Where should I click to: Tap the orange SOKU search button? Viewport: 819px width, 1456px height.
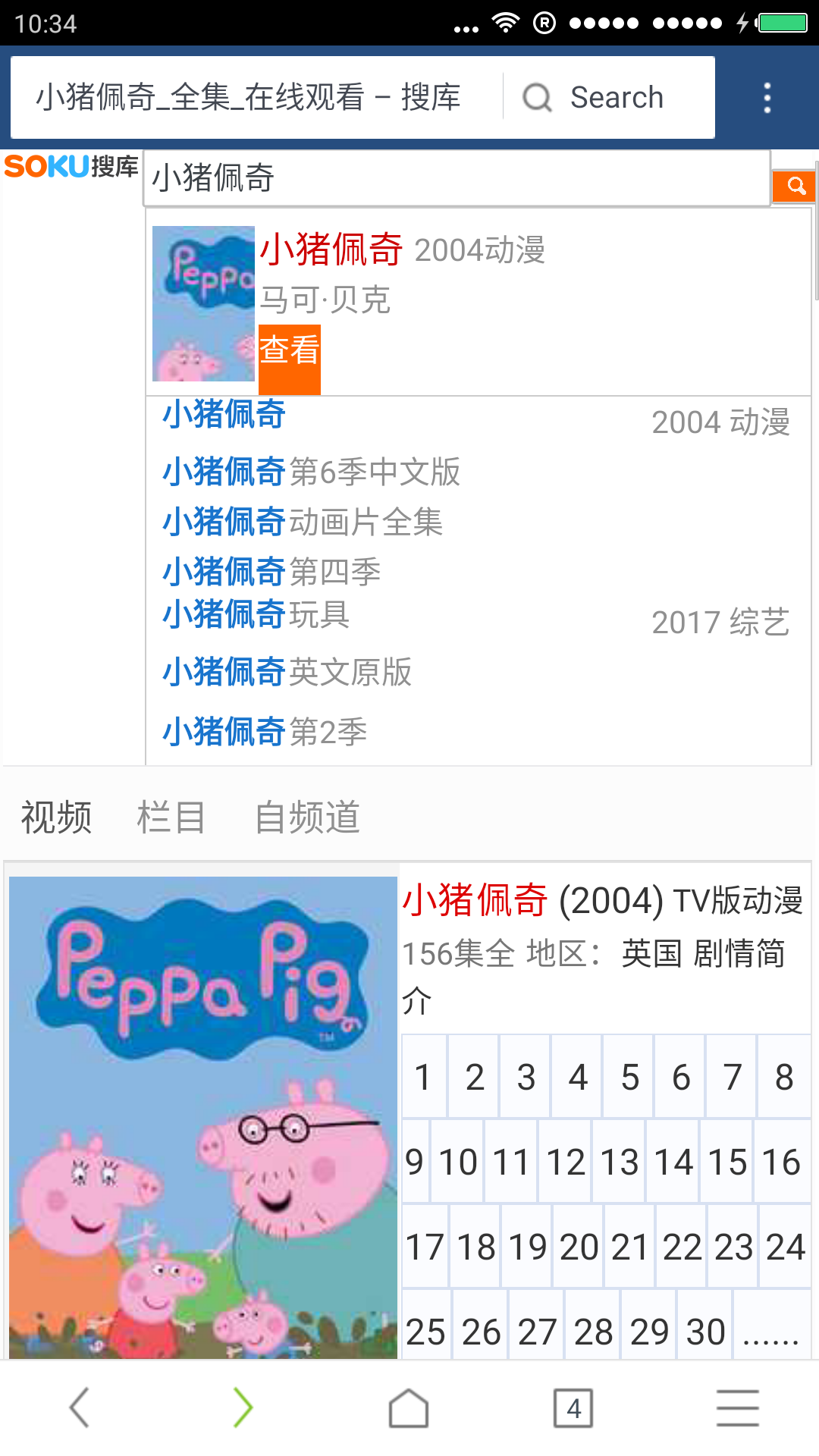click(794, 186)
